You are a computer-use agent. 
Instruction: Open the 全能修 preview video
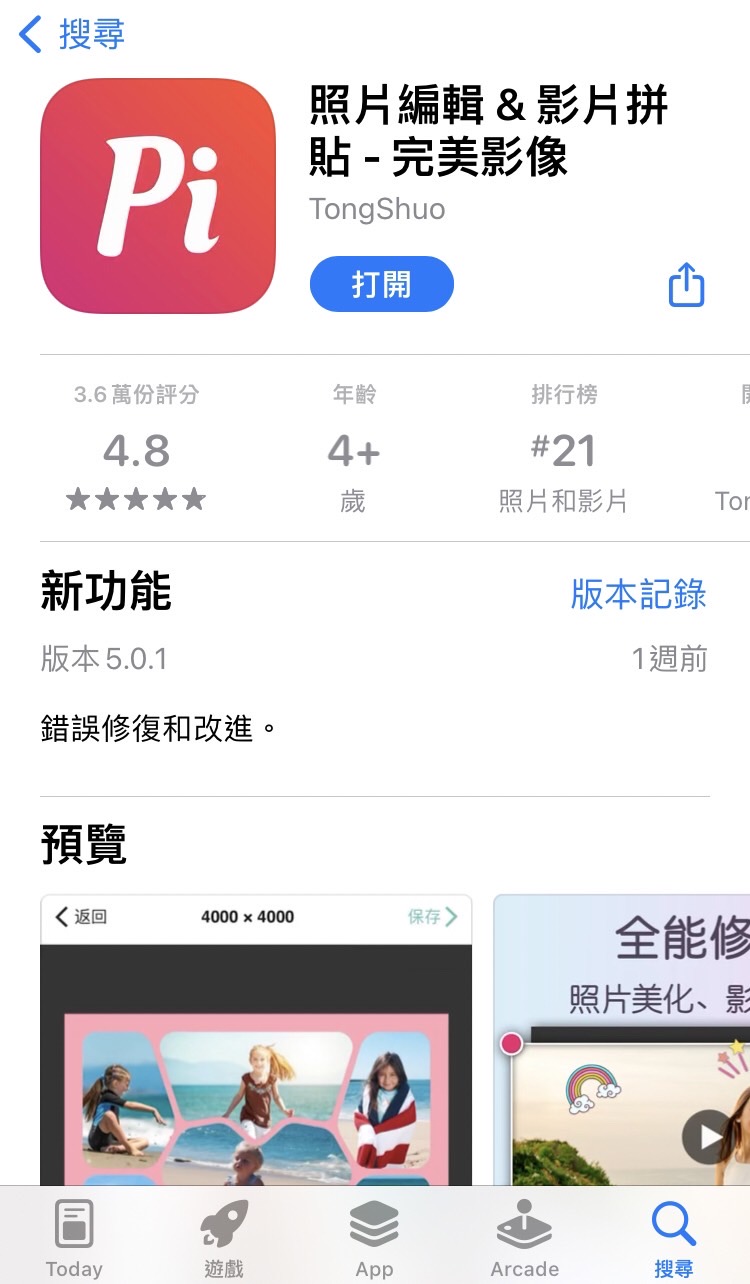click(x=622, y=1040)
